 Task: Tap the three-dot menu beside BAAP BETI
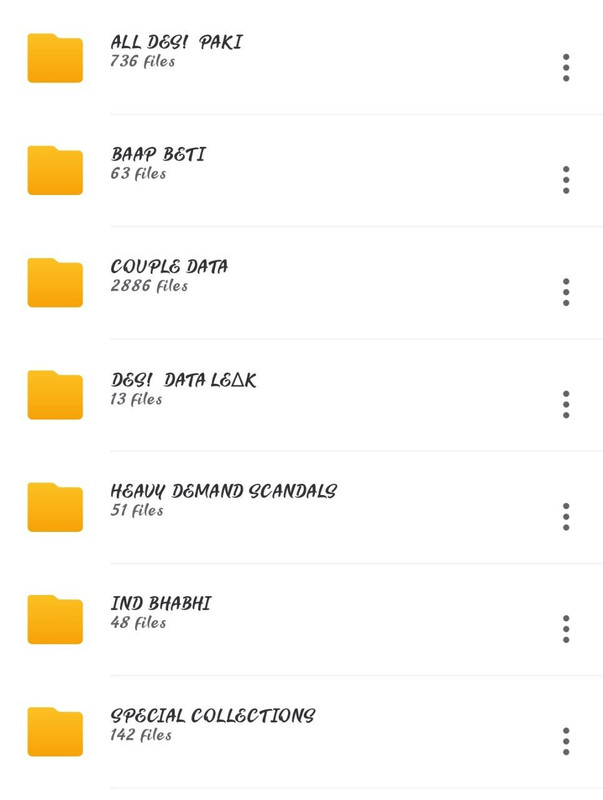(566, 179)
